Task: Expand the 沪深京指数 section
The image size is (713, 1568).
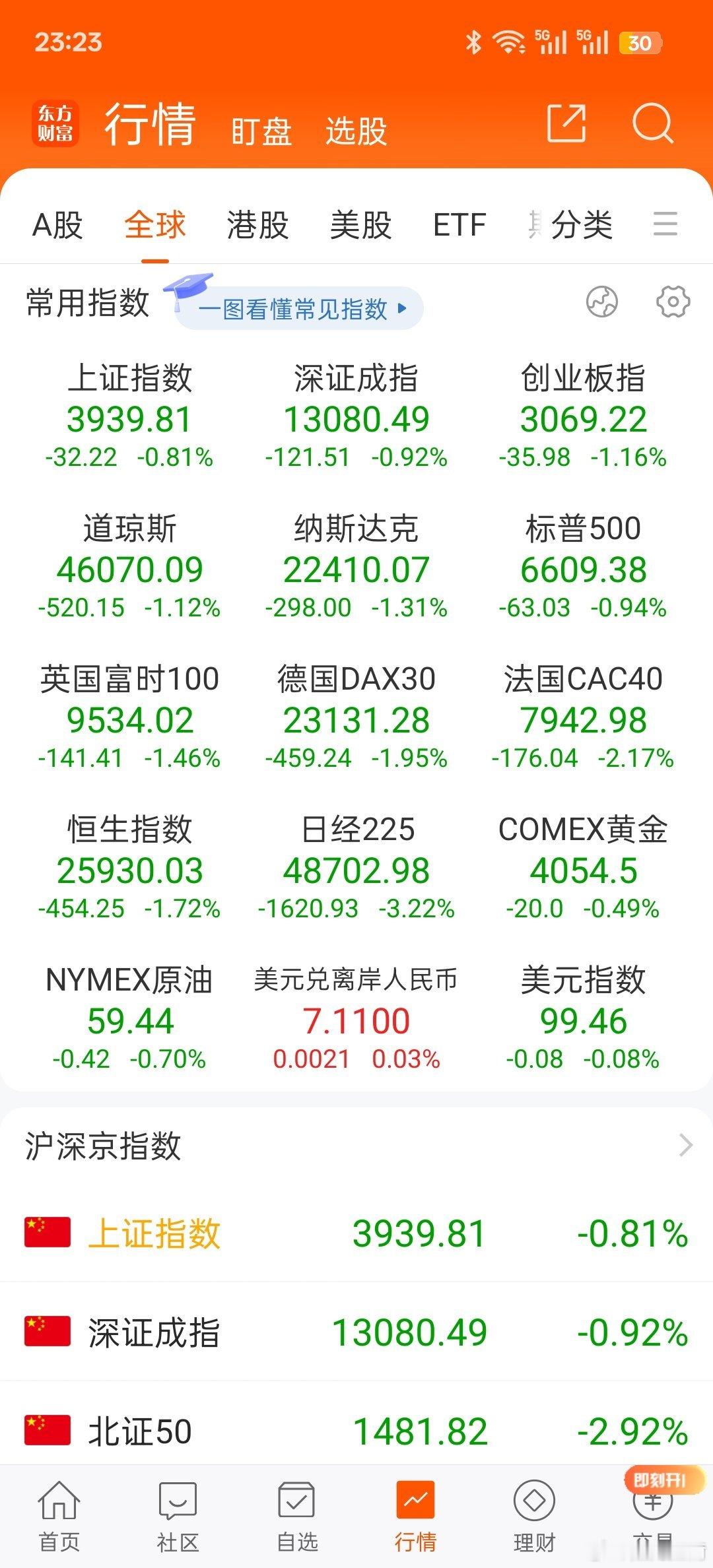Action: point(685,1145)
